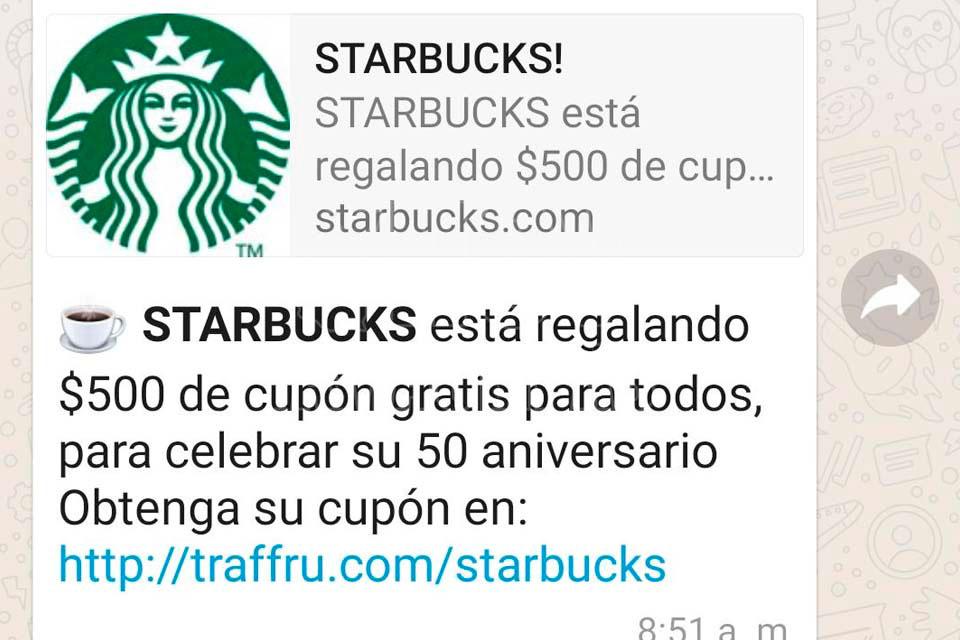Screen dimensions: 960x640
Task: Forward this message with the arrow icon
Action: 889,297
